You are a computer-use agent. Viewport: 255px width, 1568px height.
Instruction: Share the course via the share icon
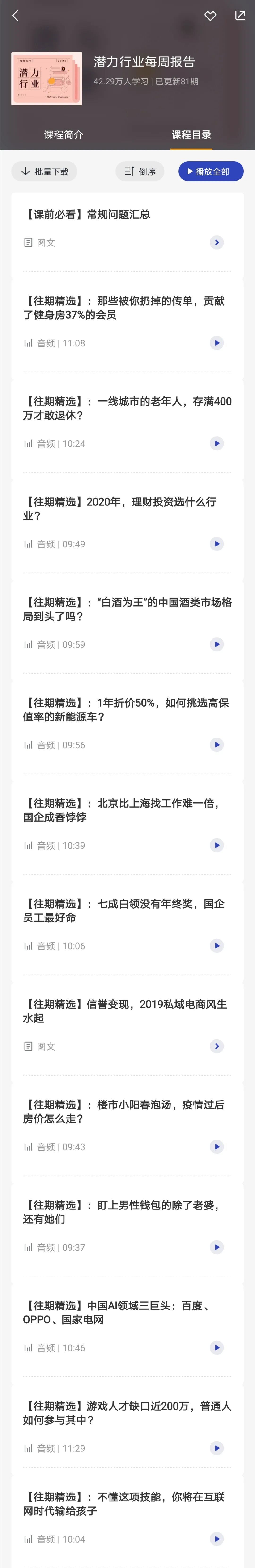click(240, 16)
